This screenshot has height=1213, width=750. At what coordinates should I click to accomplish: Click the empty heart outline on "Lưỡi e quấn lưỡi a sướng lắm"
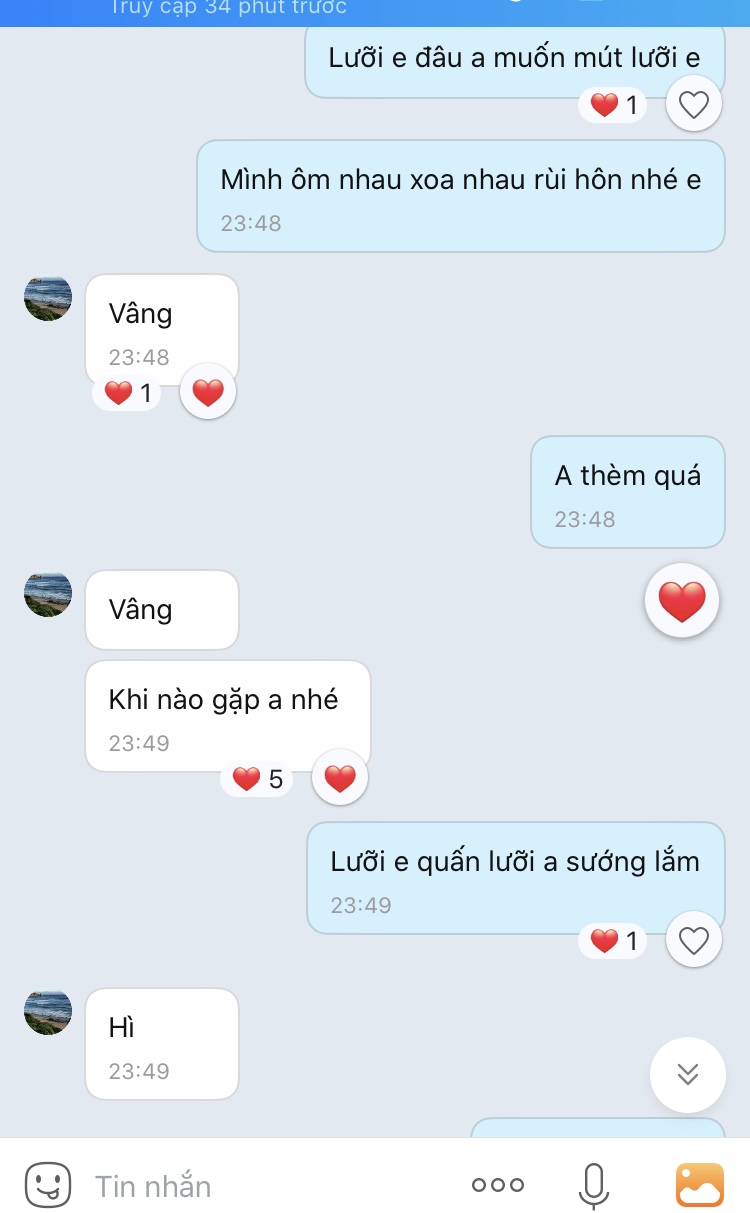coord(693,940)
